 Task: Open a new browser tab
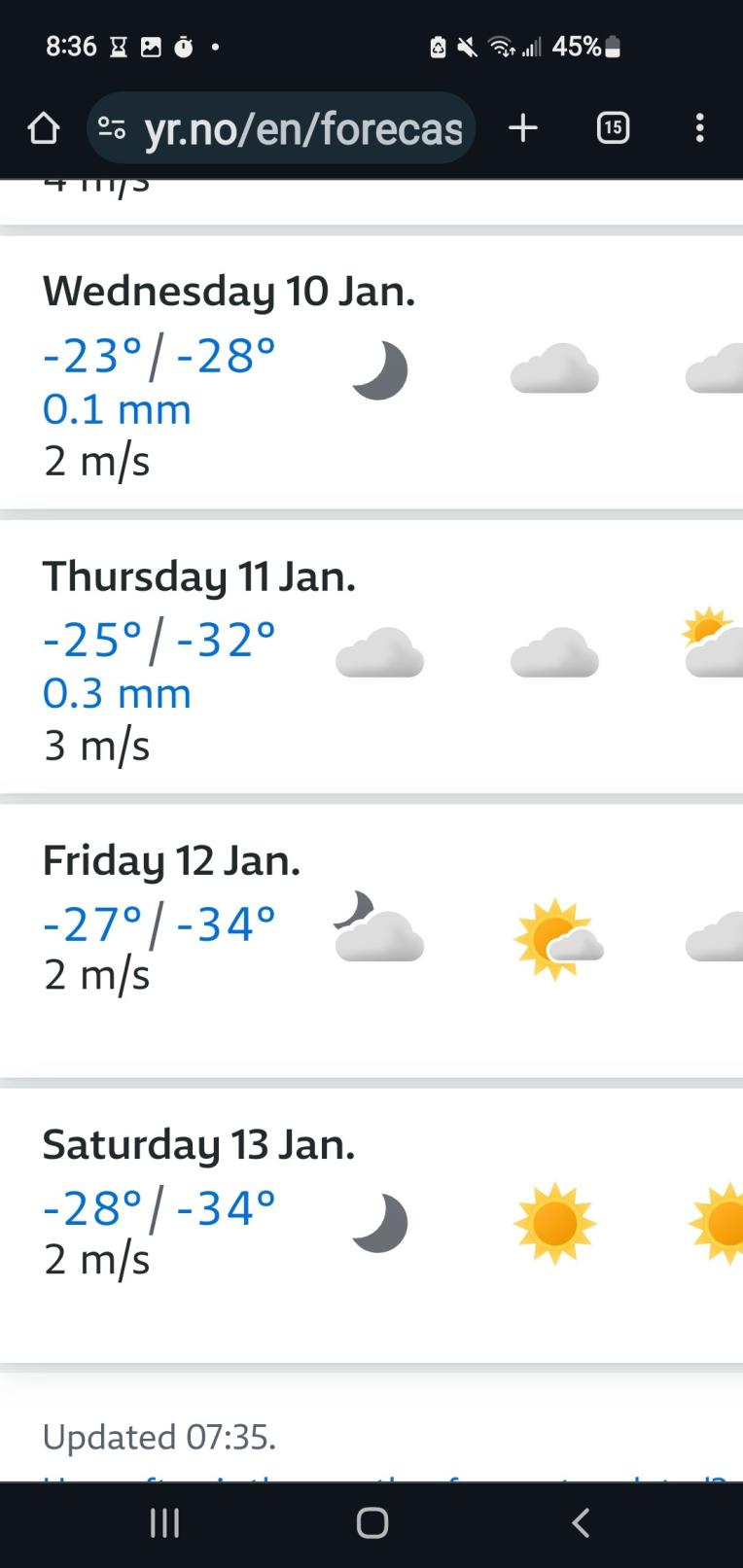[x=523, y=128]
